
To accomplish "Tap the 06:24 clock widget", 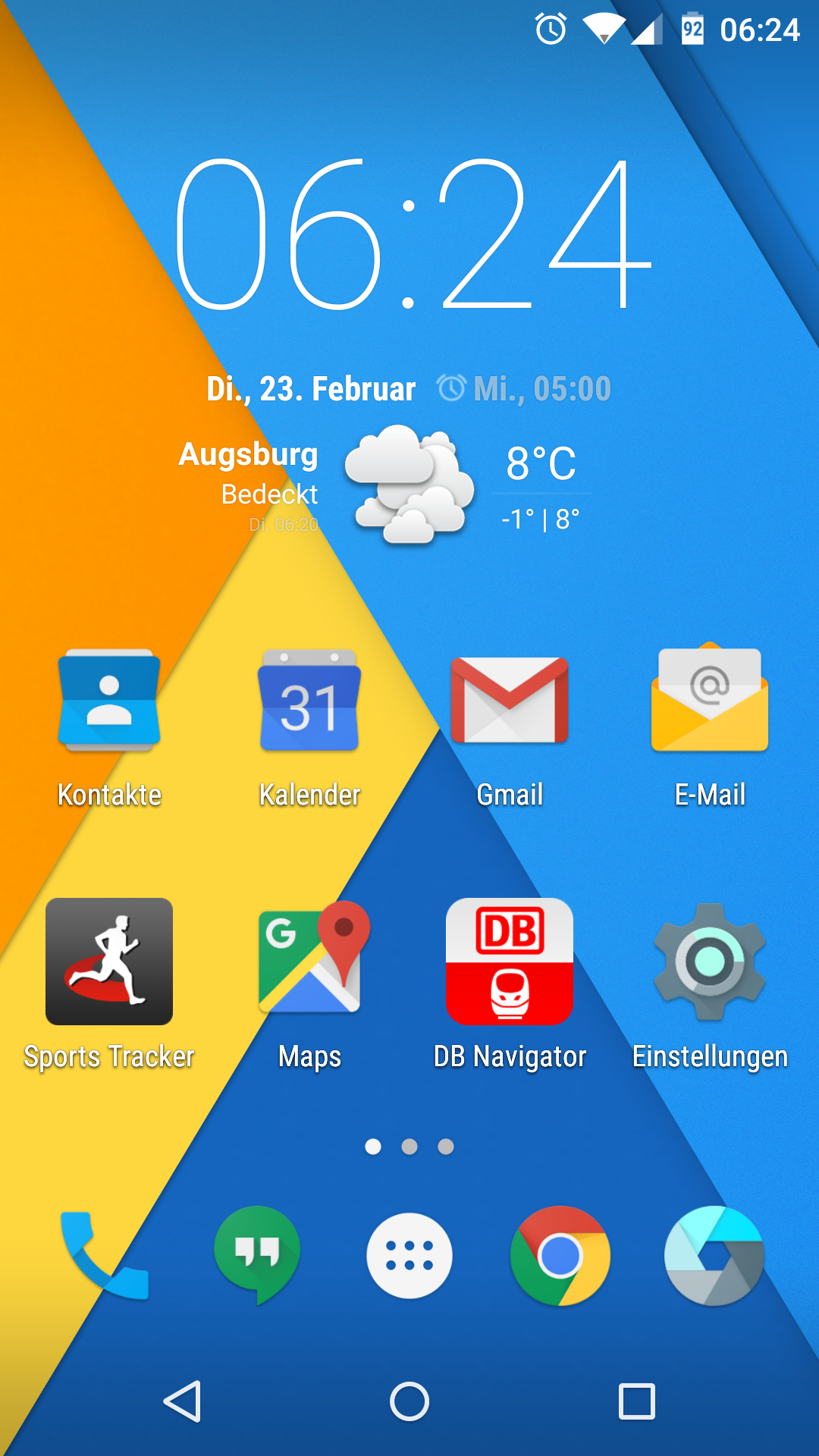I will click(413, 235).
